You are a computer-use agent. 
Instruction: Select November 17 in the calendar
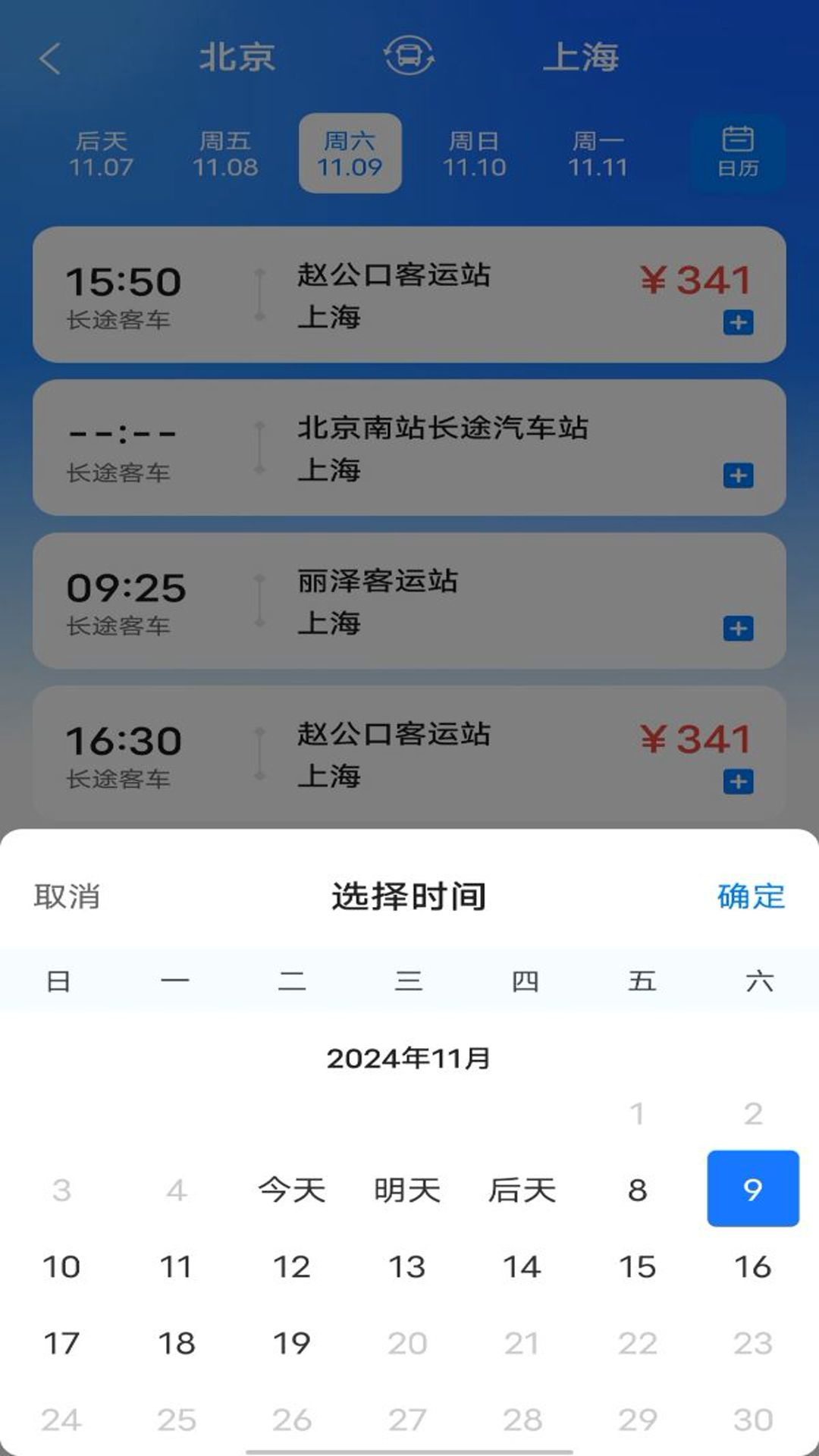[61, 1343]
